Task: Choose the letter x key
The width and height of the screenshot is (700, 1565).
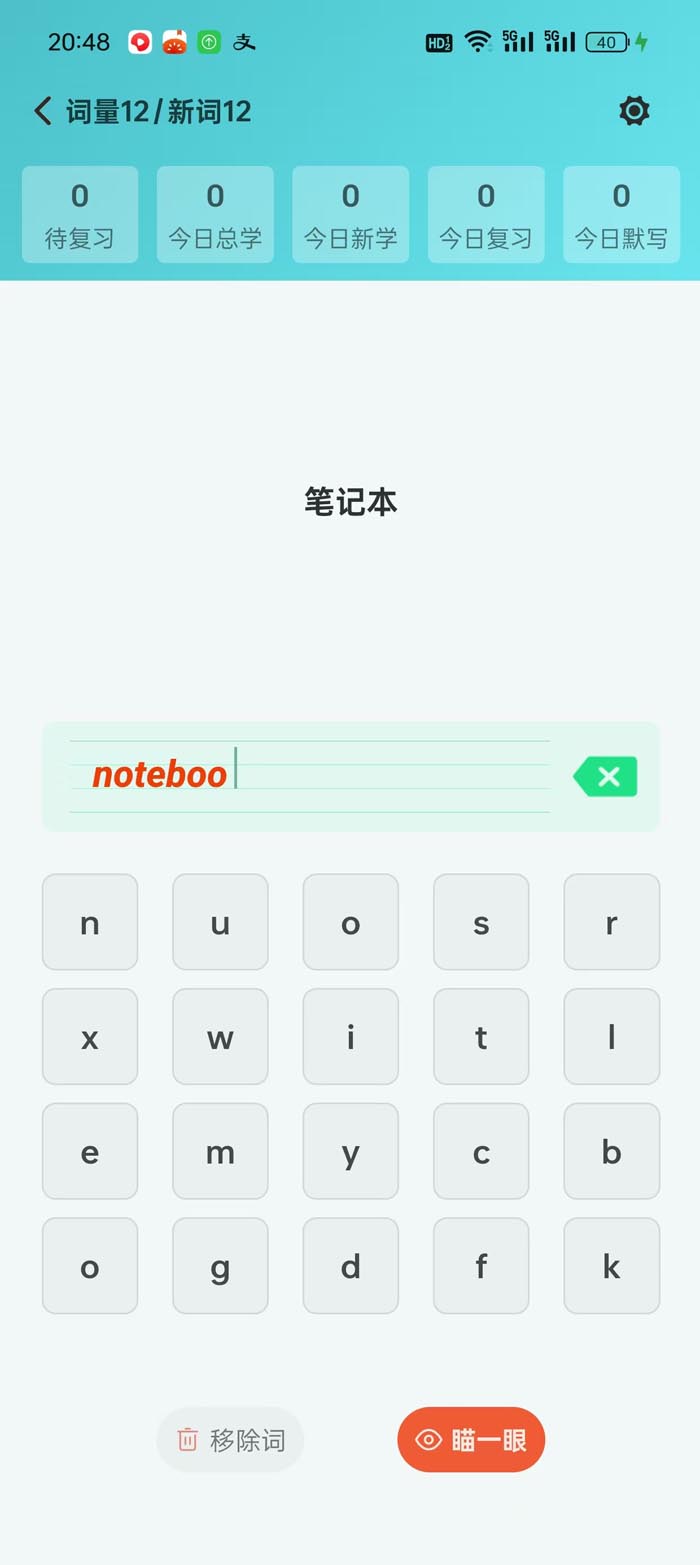Action: (90, 1037)
